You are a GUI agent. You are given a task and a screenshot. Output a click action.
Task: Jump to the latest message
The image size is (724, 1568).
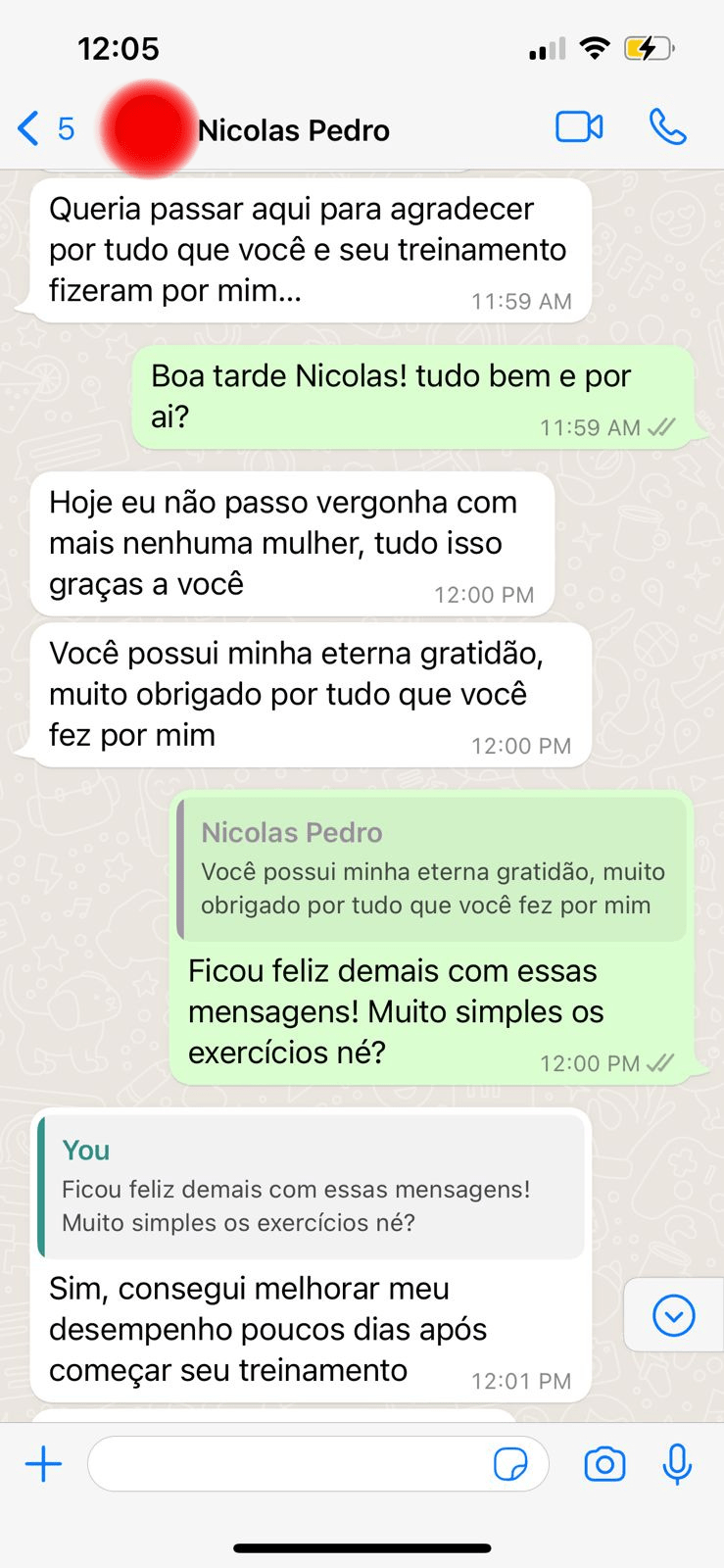[673, 1315]
